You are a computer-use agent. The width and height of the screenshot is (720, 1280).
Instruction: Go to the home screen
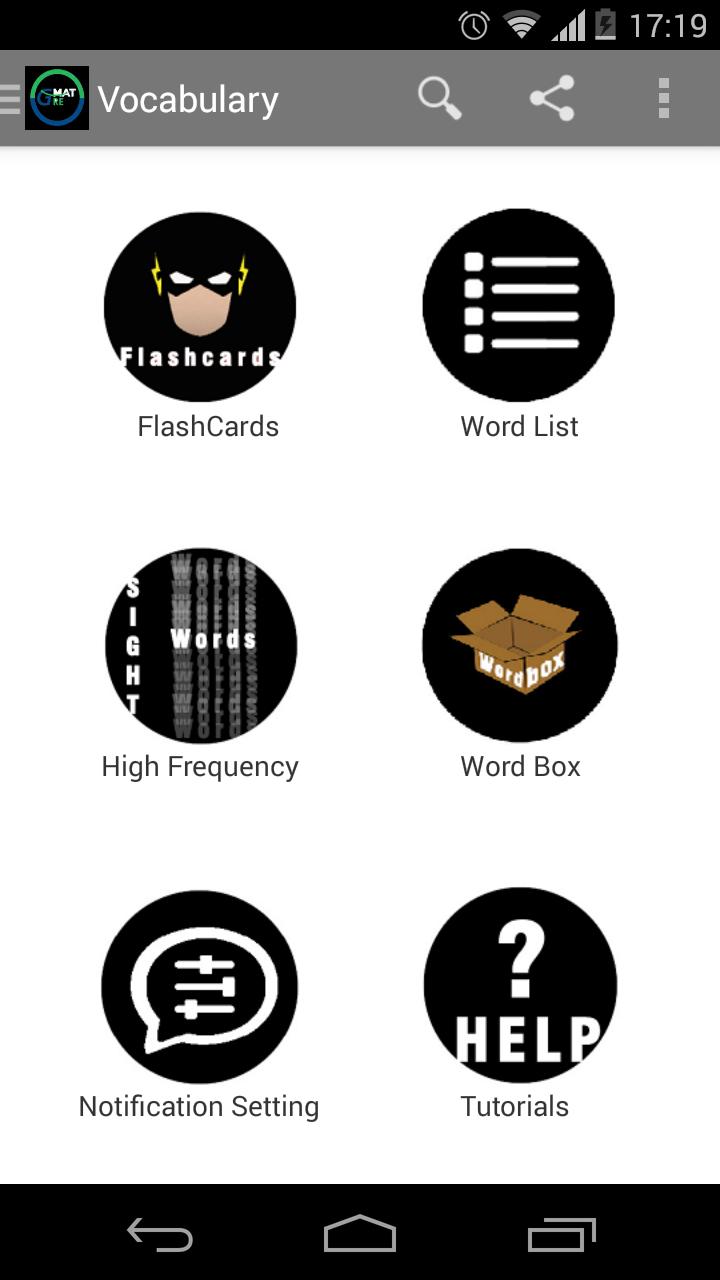point(360,1234)
